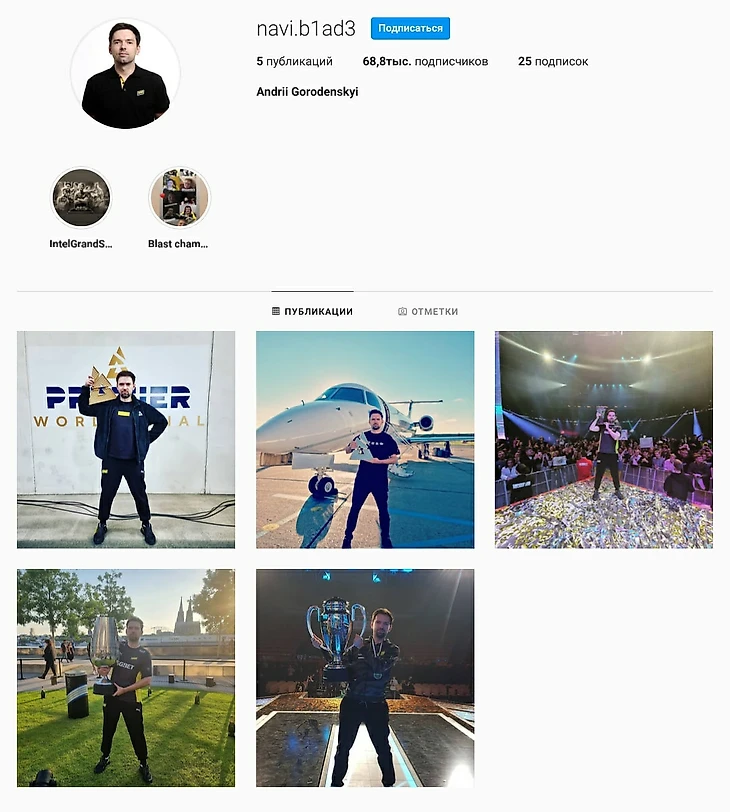Open the post with the confetti arena stage

(x=604, y=440)
